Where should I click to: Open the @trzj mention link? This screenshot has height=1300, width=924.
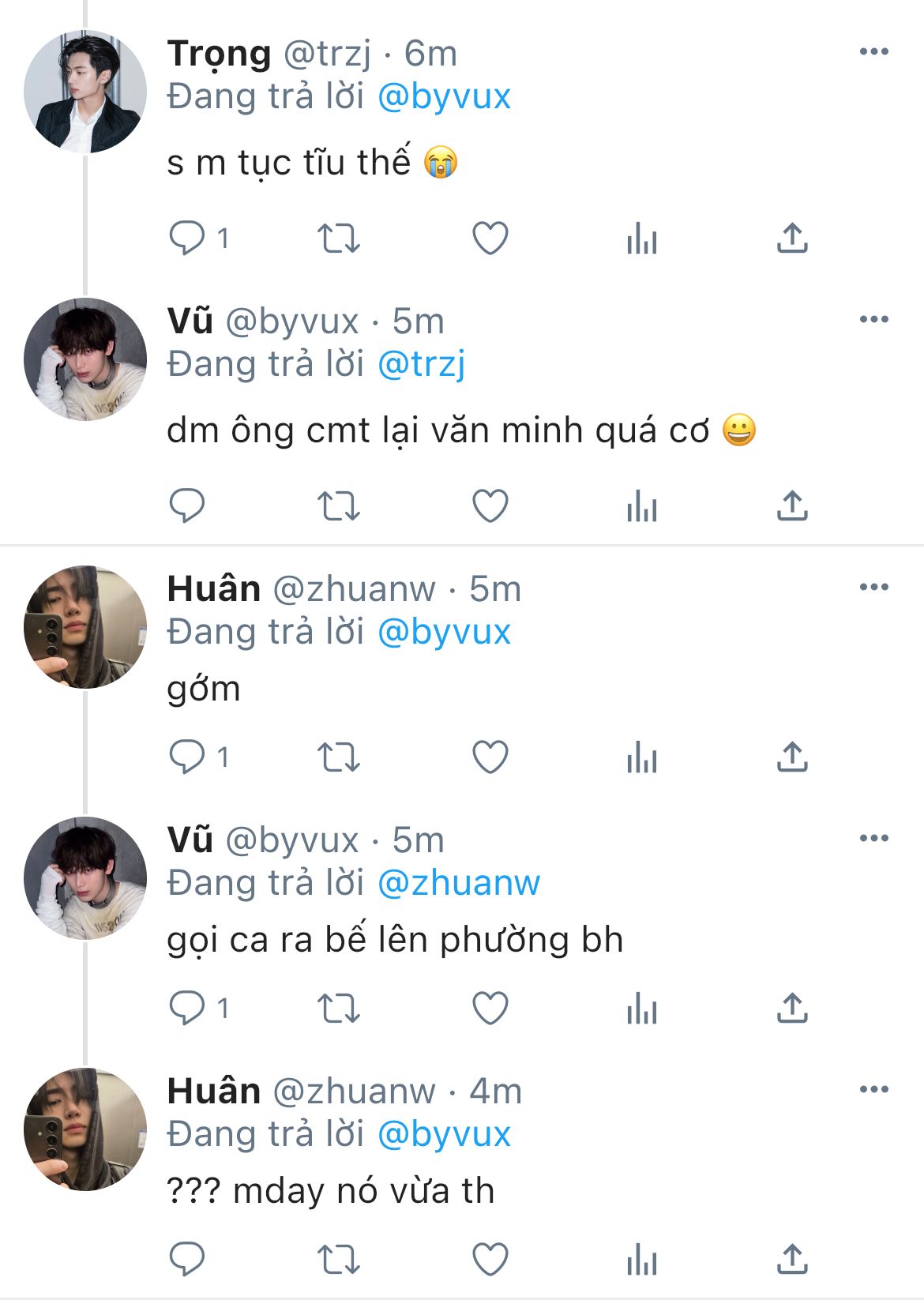[x=421, y=365]
